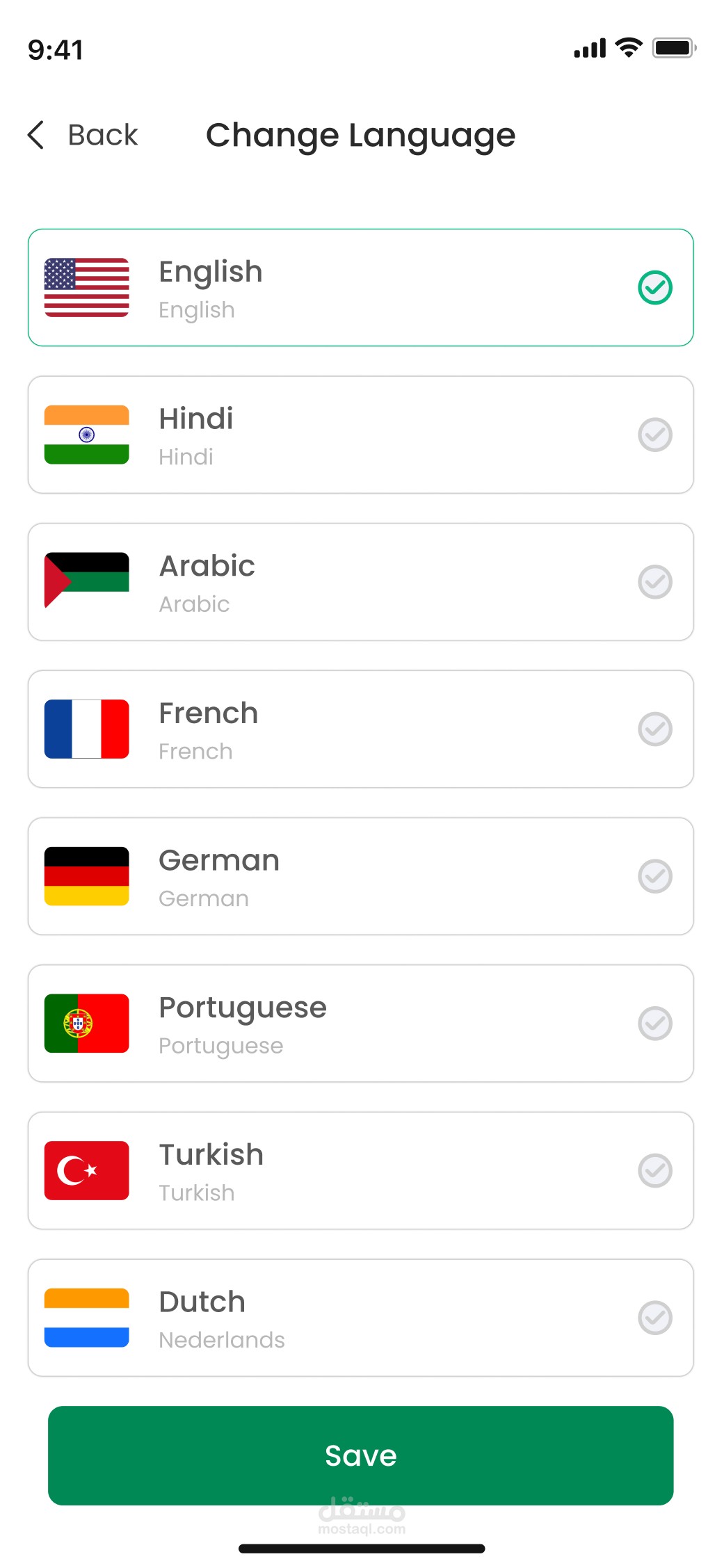Select the Arabic language card
The image size is (724, 1568).
click(x=361, y=582)
